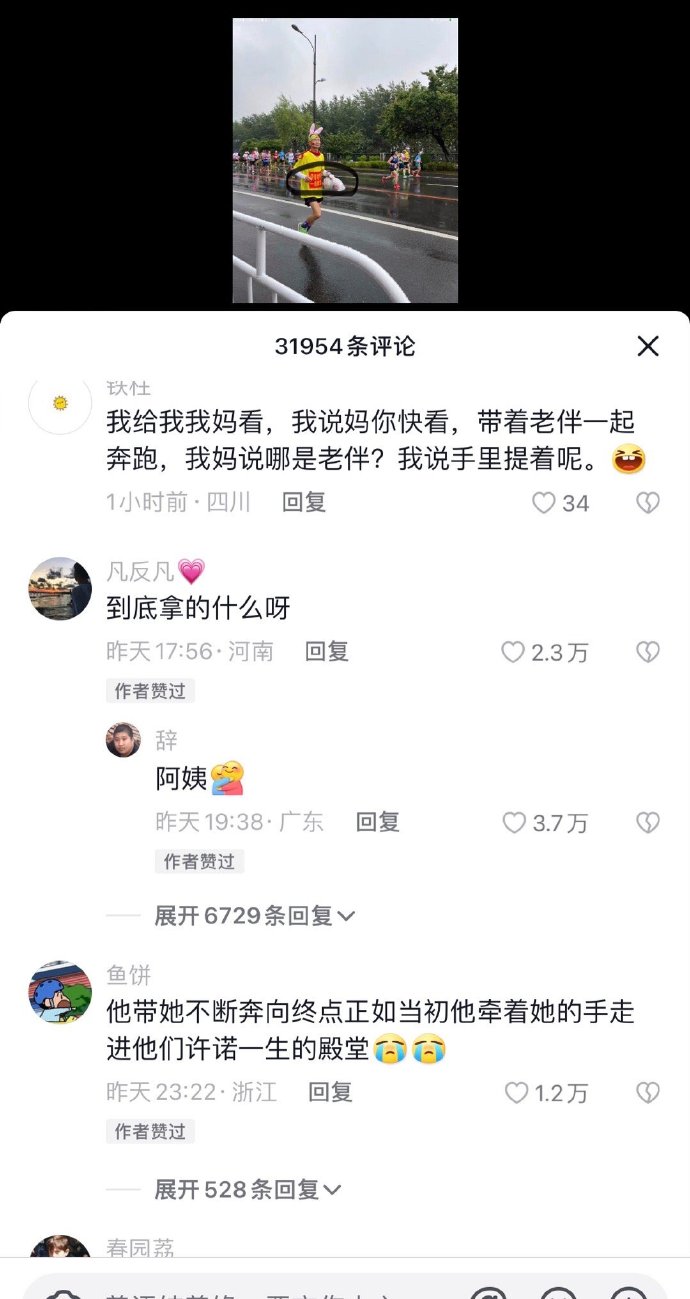Expand 528 replies
This screenshot has width=690, height=1299.
(x=248, y=1189)
